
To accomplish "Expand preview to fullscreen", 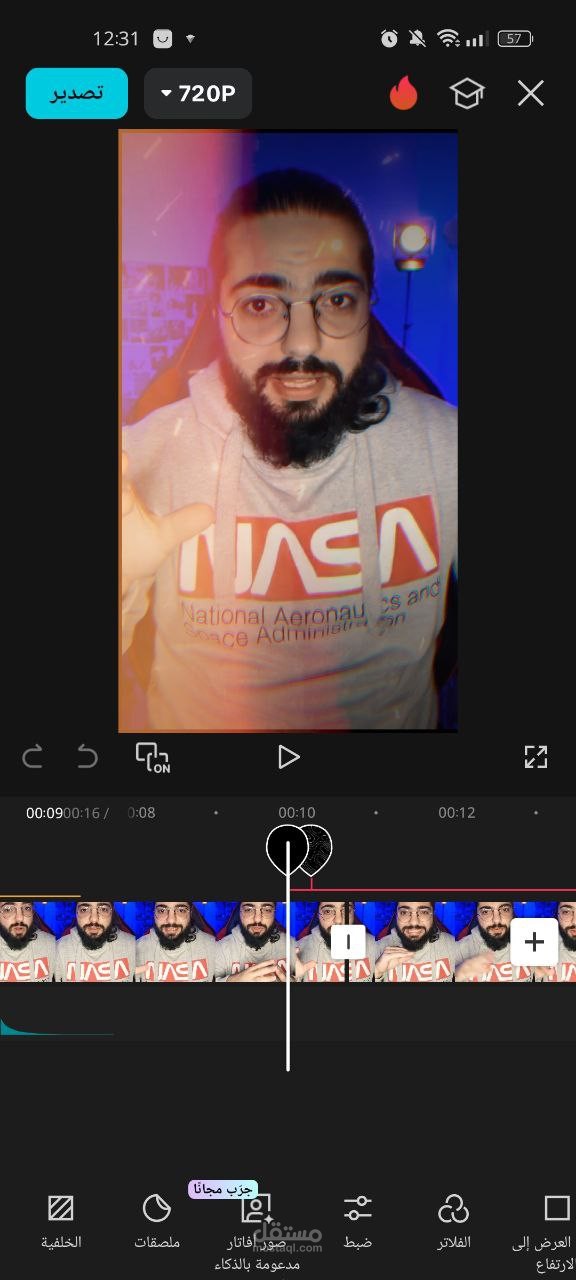I will point(536,757).
